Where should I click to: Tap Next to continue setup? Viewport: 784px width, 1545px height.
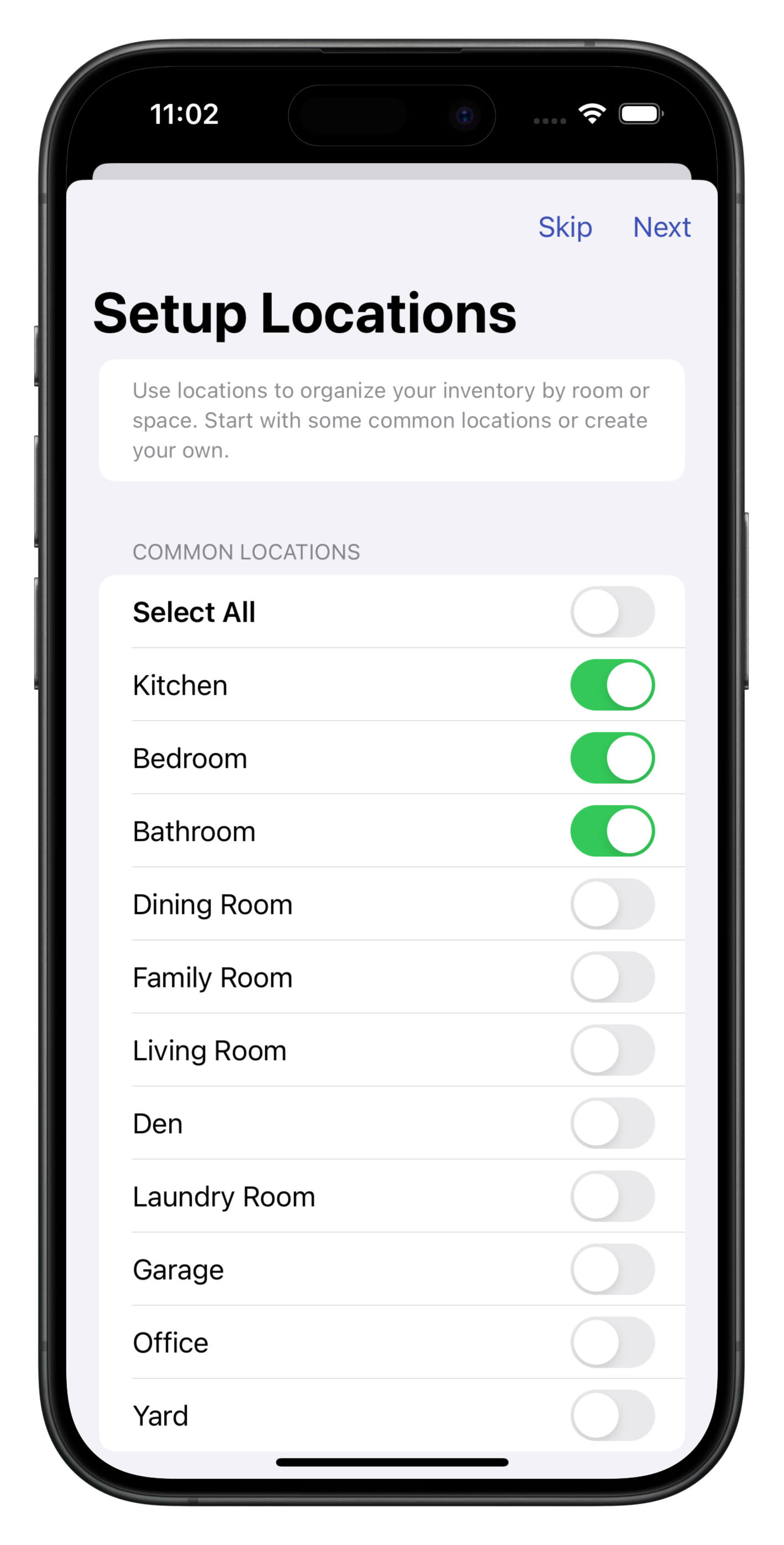(662, 227)
